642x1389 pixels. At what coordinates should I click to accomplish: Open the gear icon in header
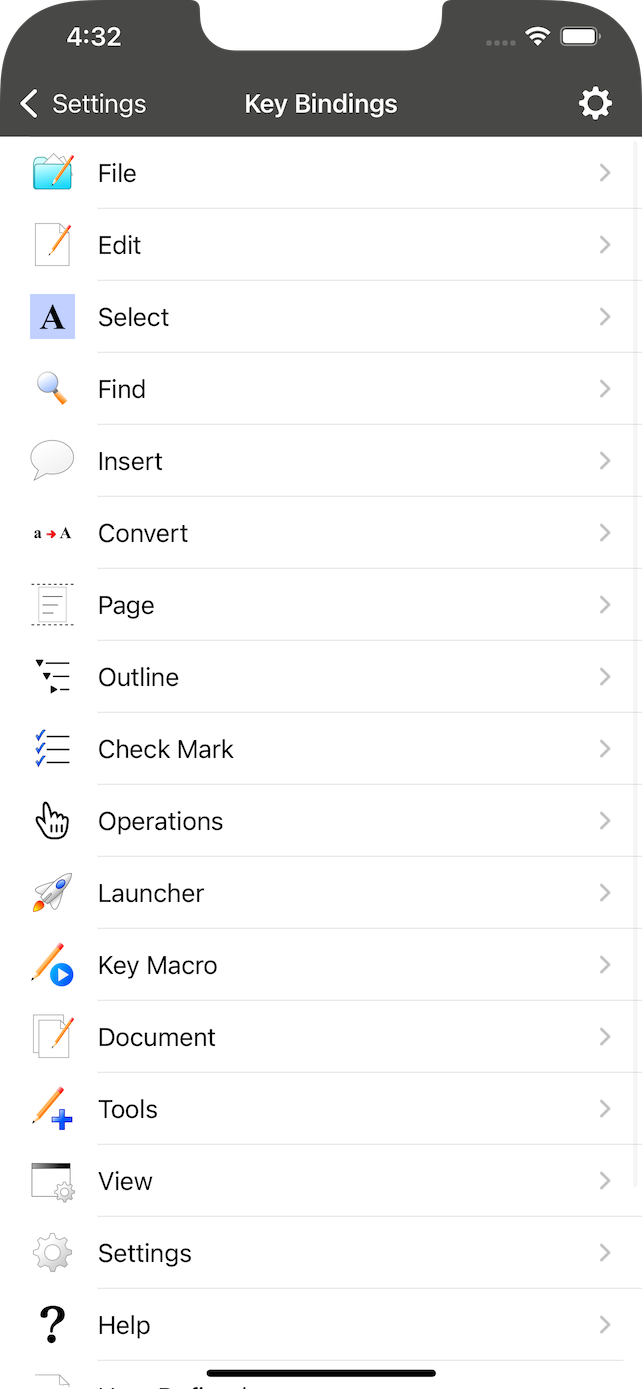[x=595, y=103]
